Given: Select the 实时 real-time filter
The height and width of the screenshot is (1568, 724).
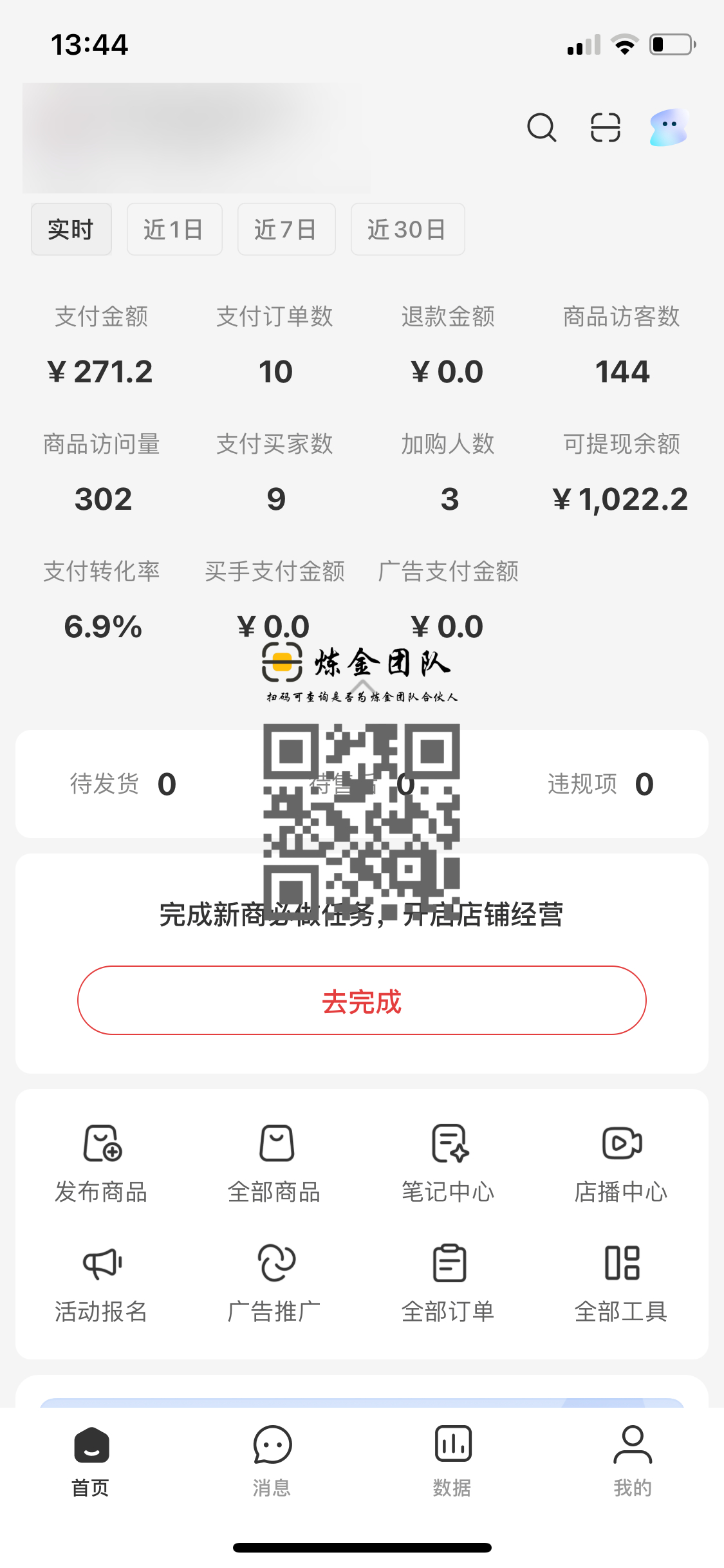Looking at the screenshot, I should 71,229.
